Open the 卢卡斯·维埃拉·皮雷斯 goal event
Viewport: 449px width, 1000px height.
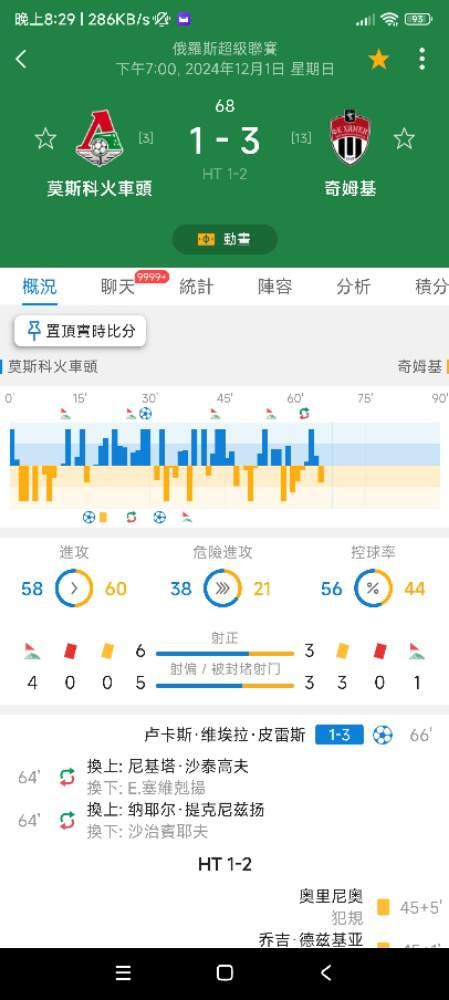click(x=224, y=735)
